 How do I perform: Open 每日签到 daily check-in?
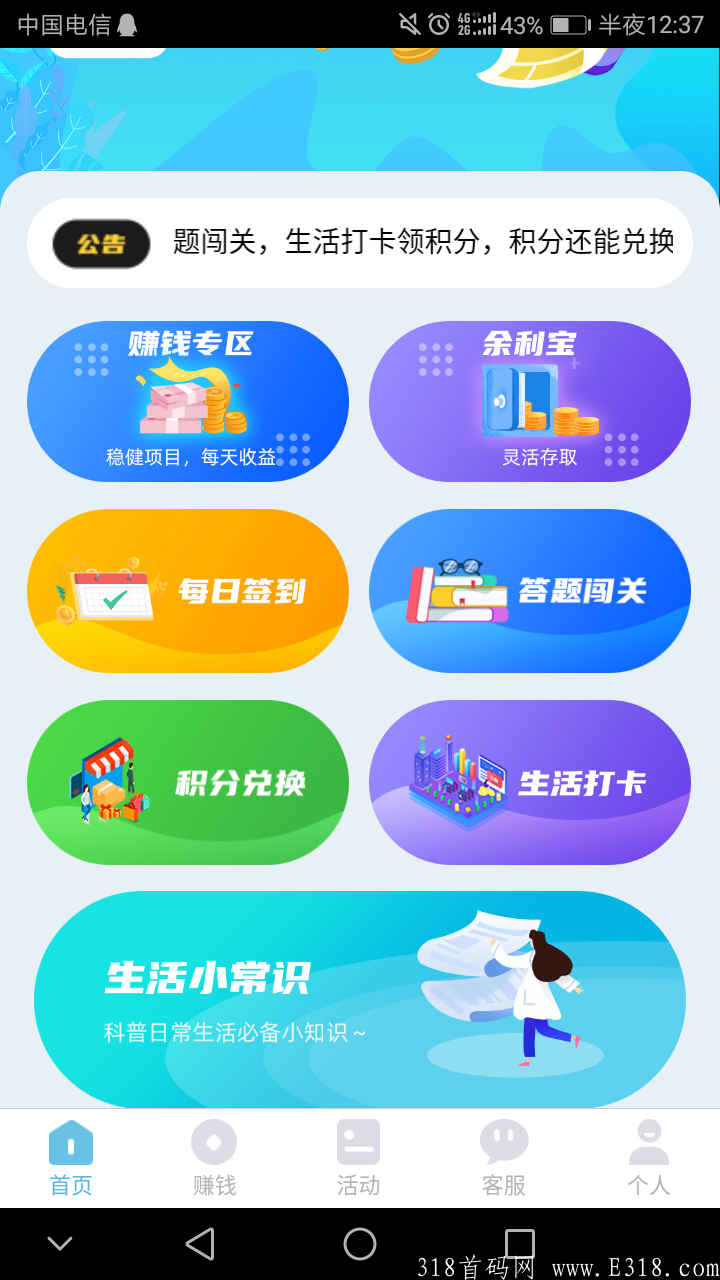tap(190, 590)
